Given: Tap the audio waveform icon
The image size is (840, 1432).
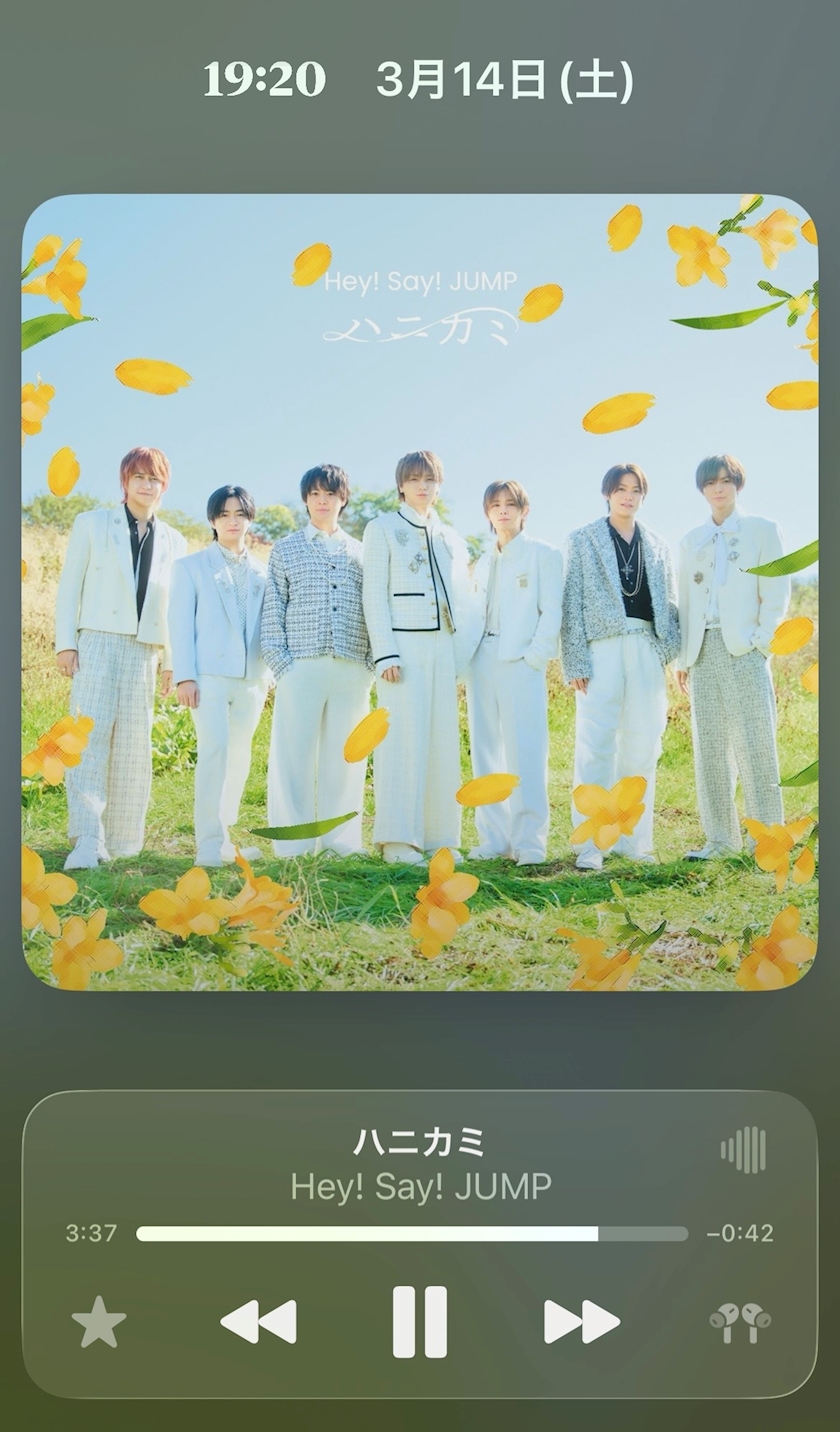Looking at the screenshot, I should [x=743, y=1150].
